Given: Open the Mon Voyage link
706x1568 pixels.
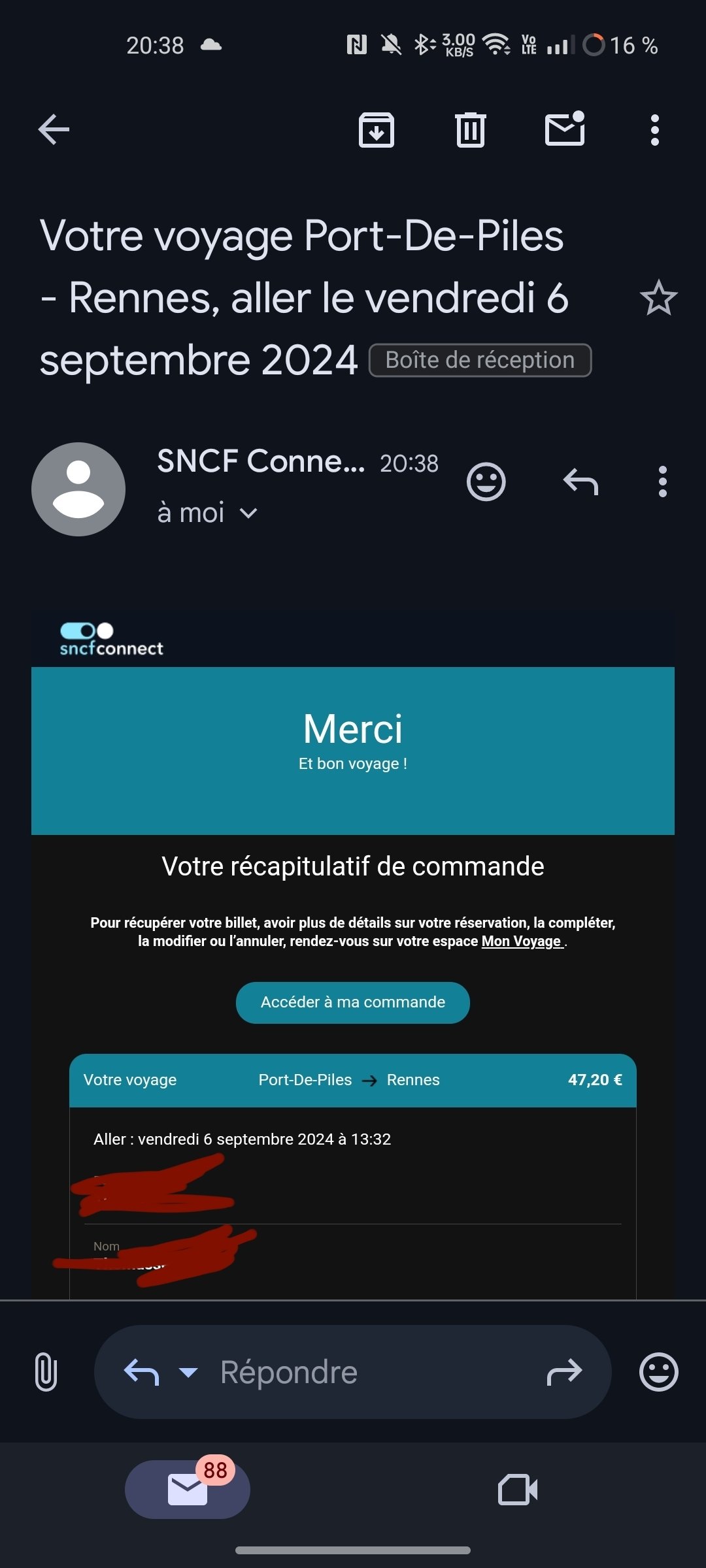Looking at the screenshot, I should tap(522, 941).
